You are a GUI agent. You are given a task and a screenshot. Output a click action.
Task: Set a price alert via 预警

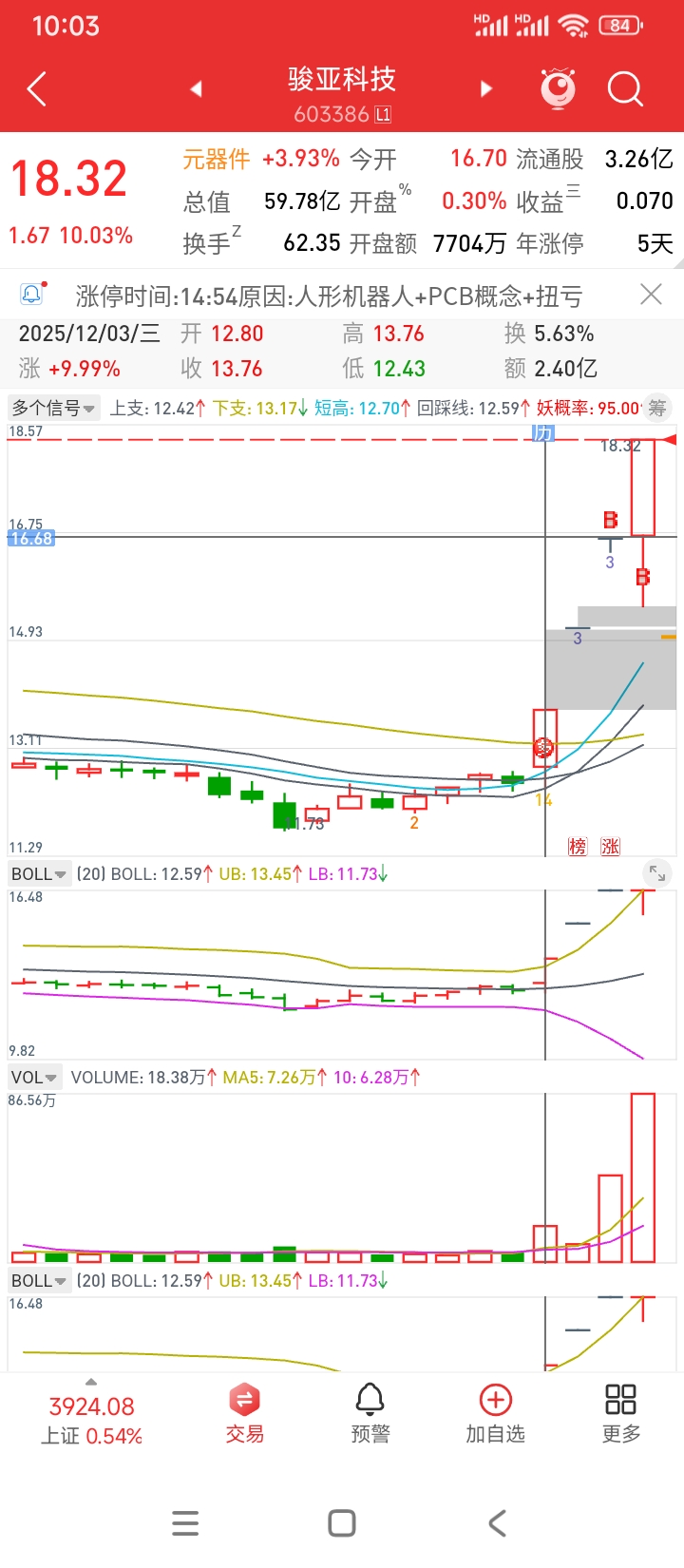click(x=370, y=1414)
